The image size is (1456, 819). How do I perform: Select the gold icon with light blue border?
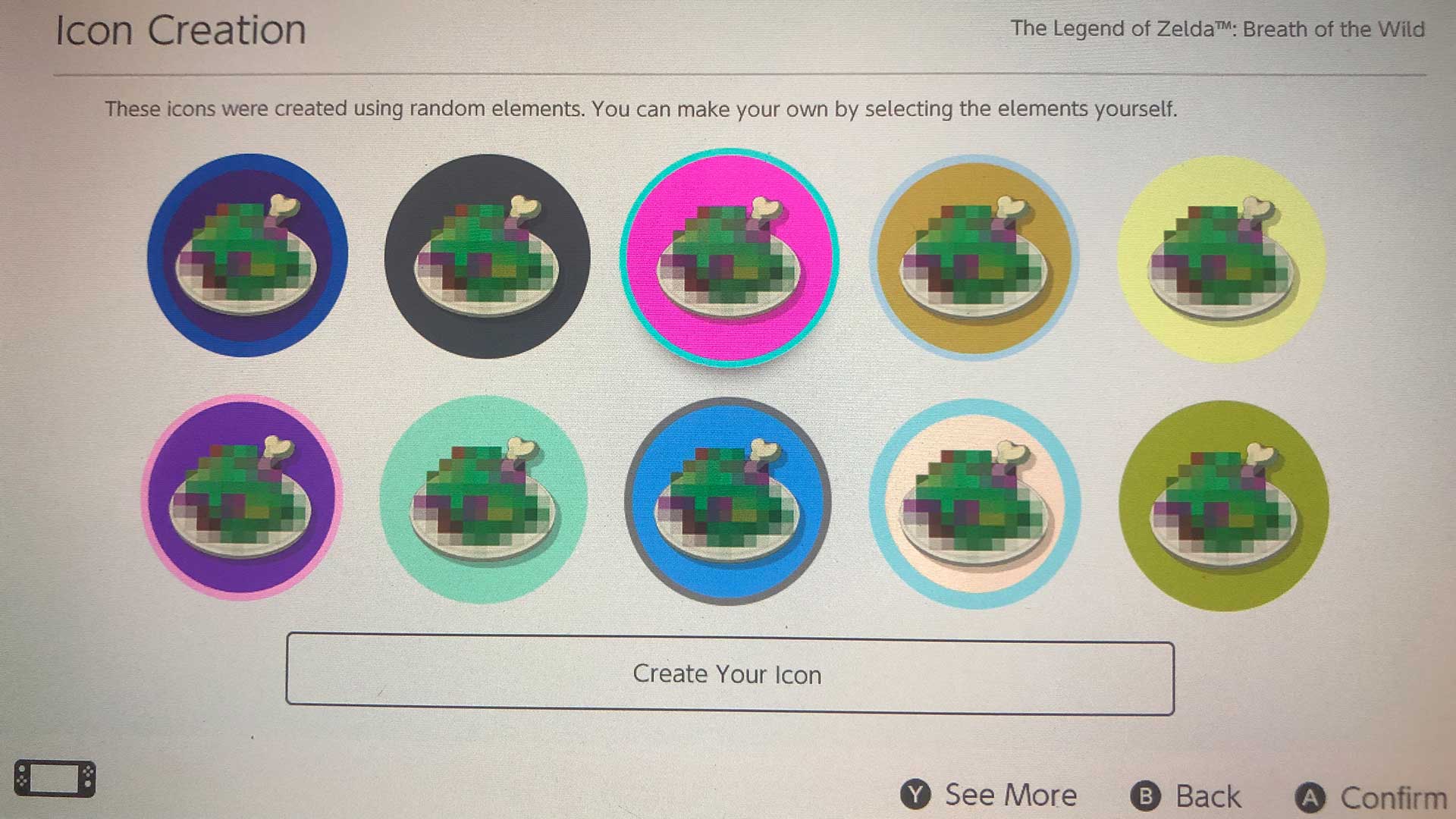[974, 257]
